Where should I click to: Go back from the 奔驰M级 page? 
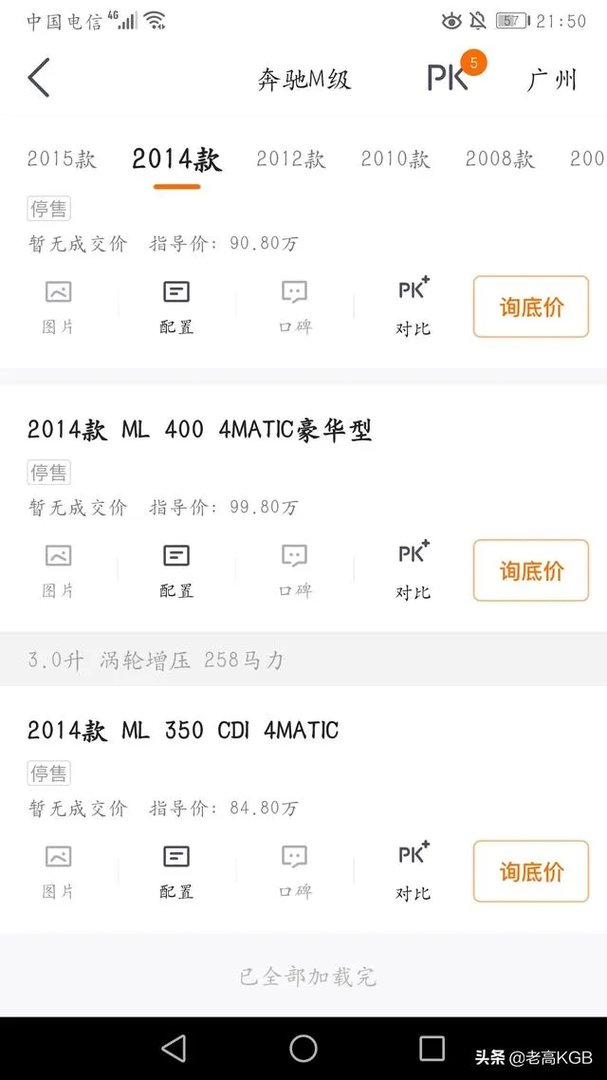[x=39, y=78]
